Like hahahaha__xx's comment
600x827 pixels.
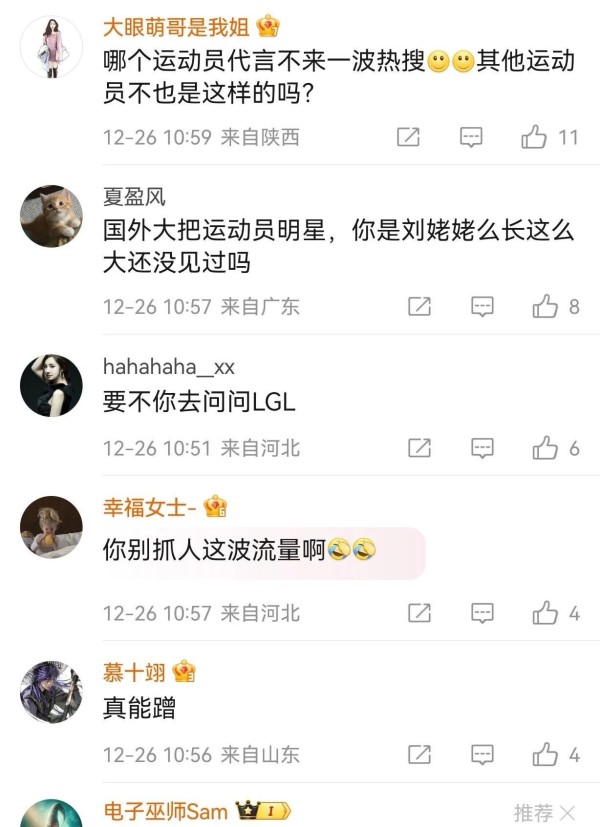click(545, 448)
